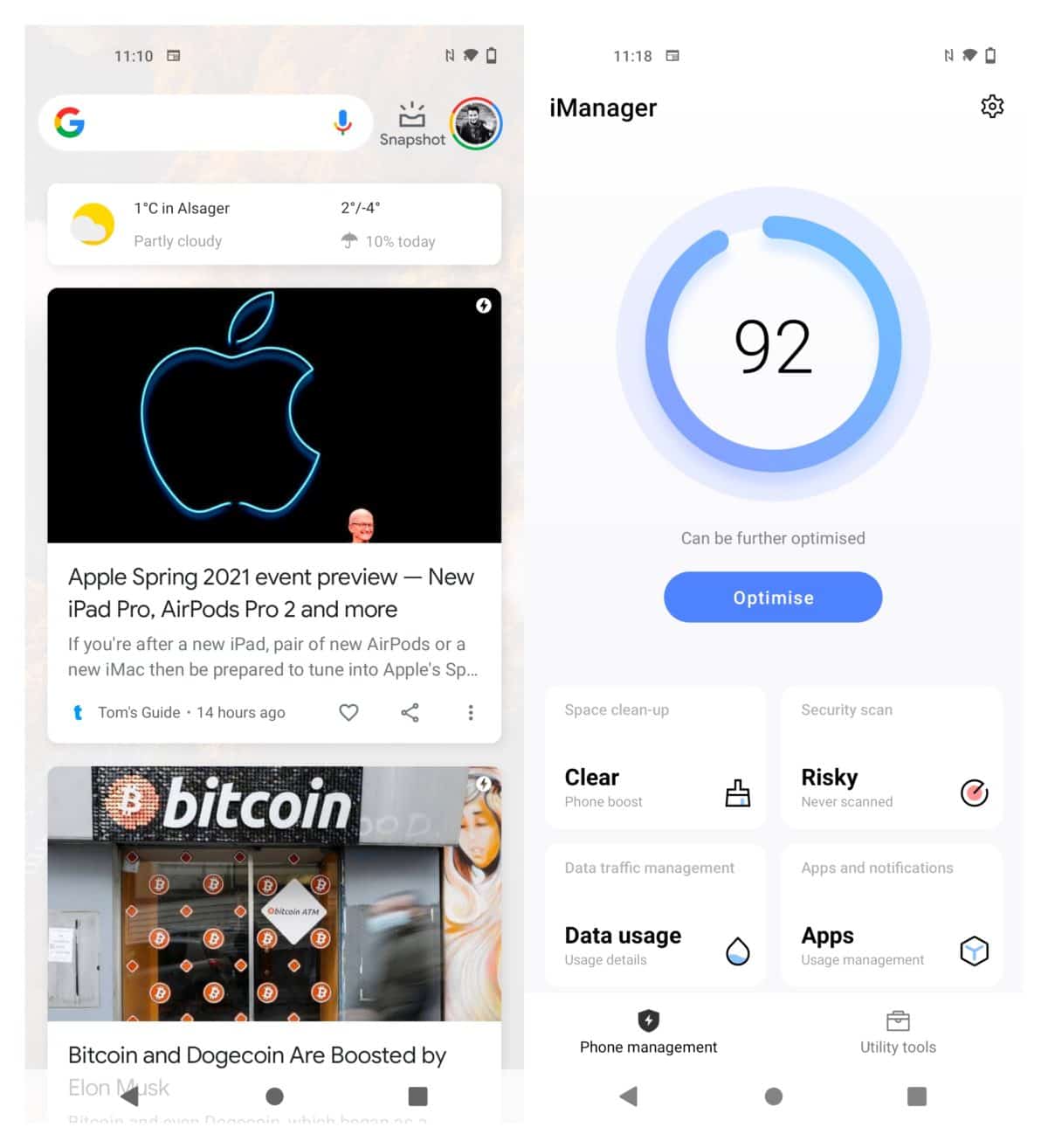Open the Google account profile picture
Screen dimensions: 1048x1148
pos(476,123)
